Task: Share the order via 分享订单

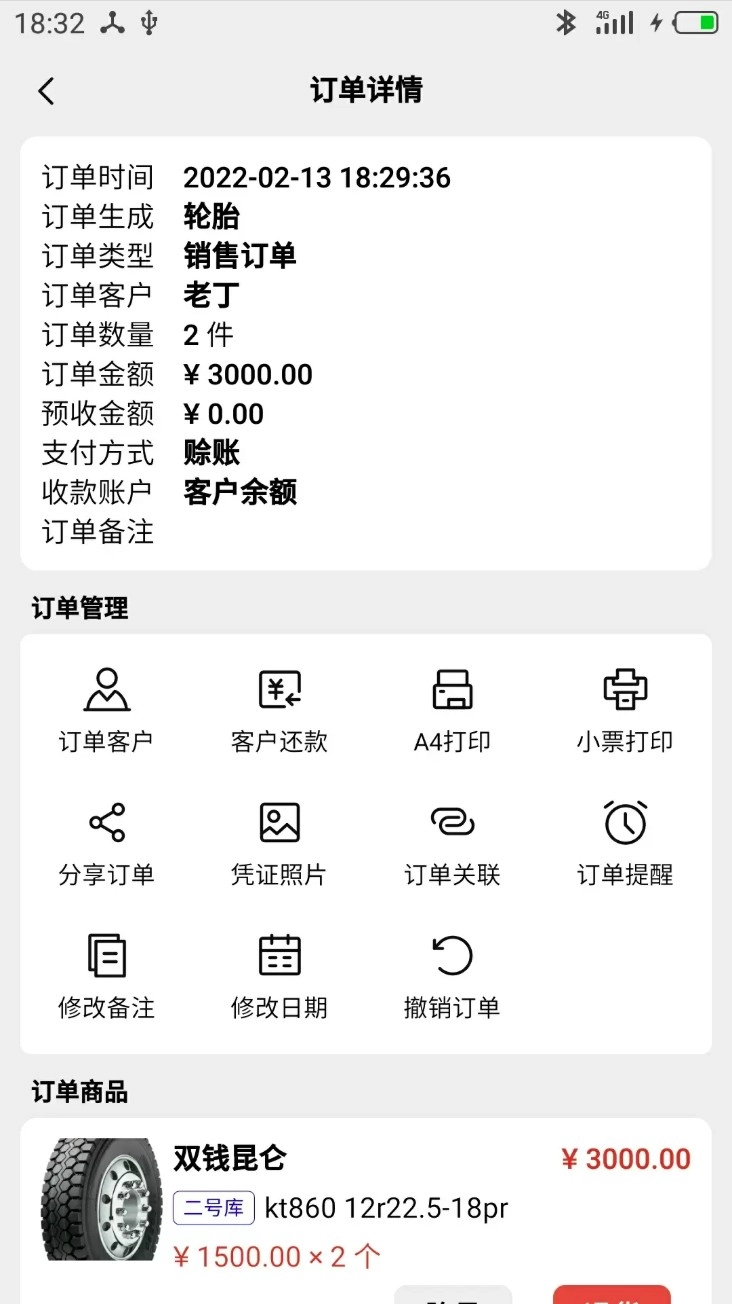Action: pos(106,840)
